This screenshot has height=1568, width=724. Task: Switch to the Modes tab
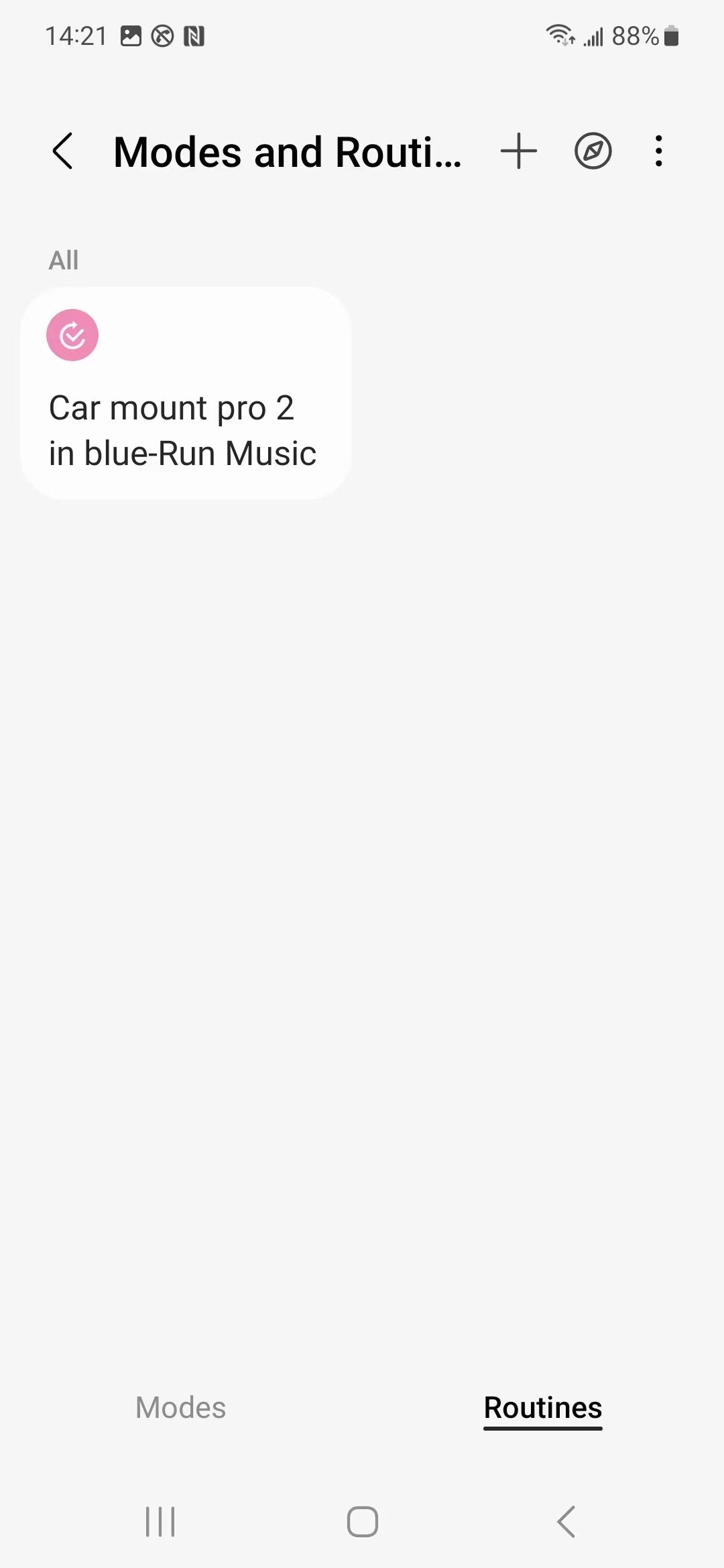pos(180,1407)
